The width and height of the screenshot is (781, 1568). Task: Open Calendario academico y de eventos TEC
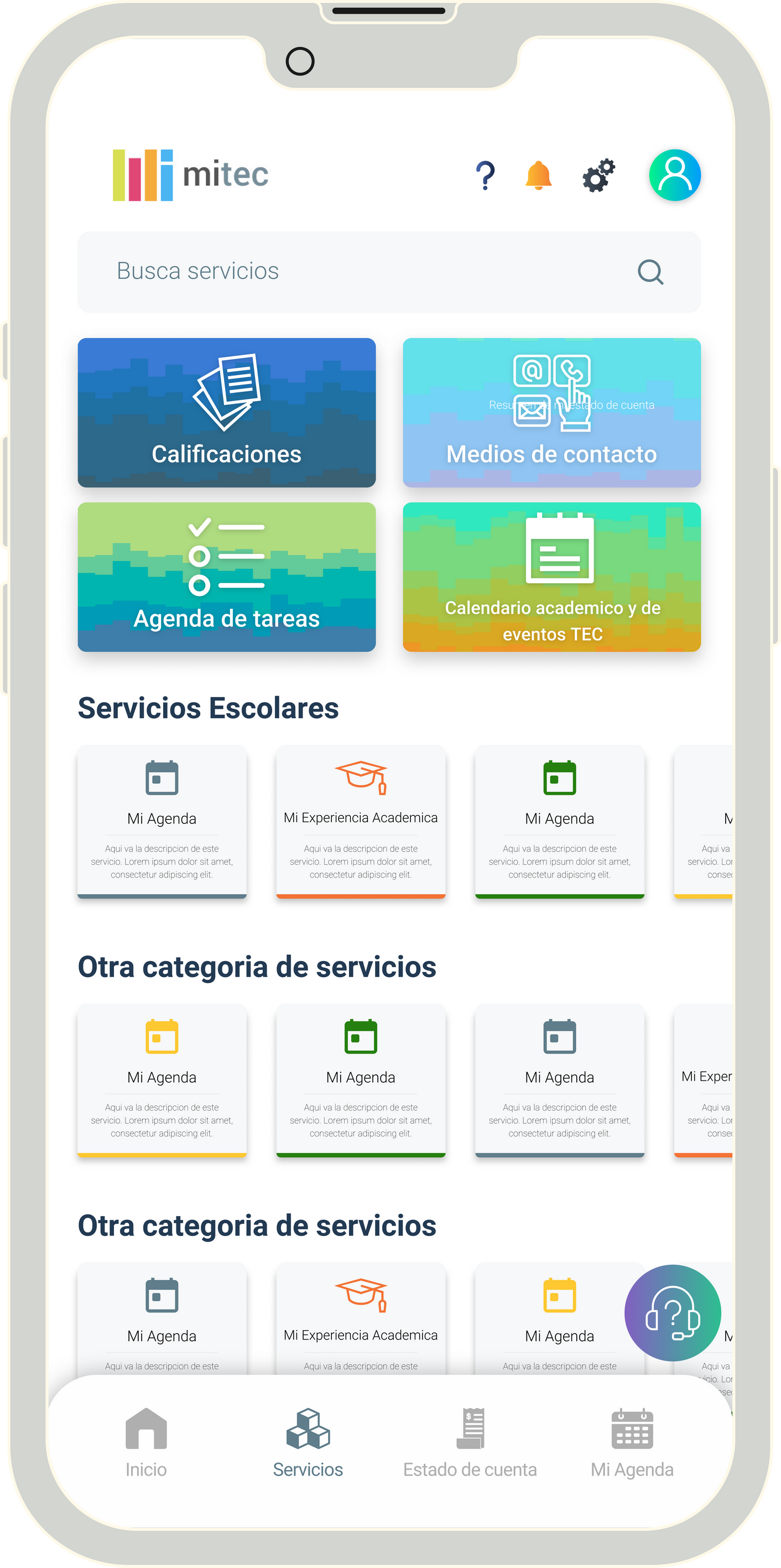click(551, 577)
